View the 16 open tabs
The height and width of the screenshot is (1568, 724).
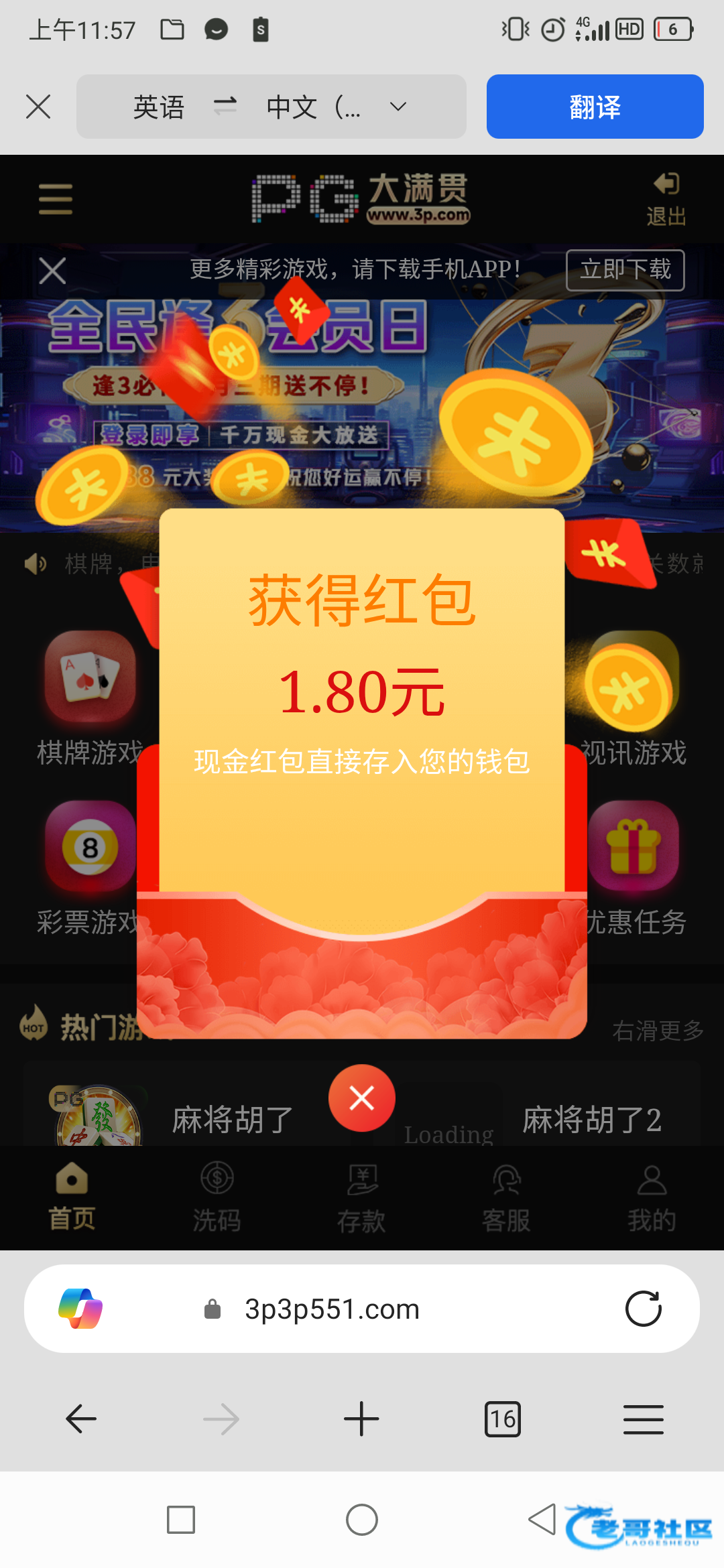502,1419
